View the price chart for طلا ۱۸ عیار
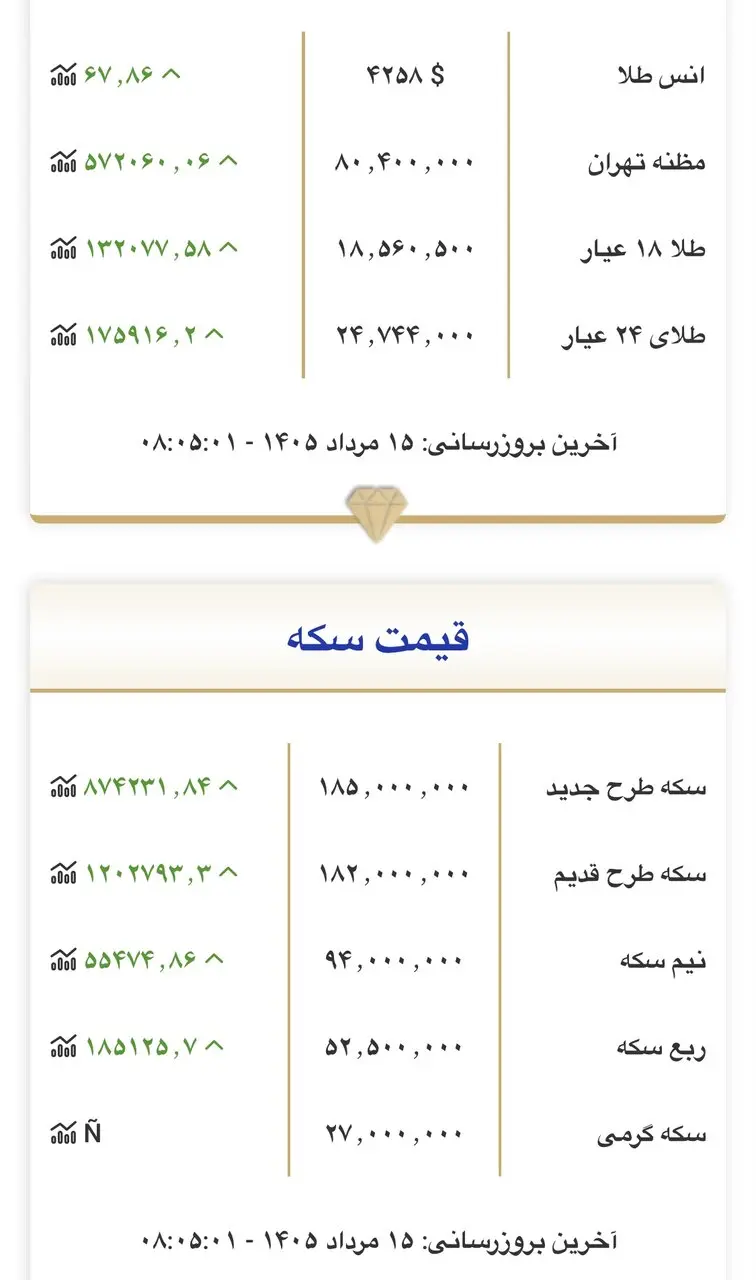 [63, 248]
